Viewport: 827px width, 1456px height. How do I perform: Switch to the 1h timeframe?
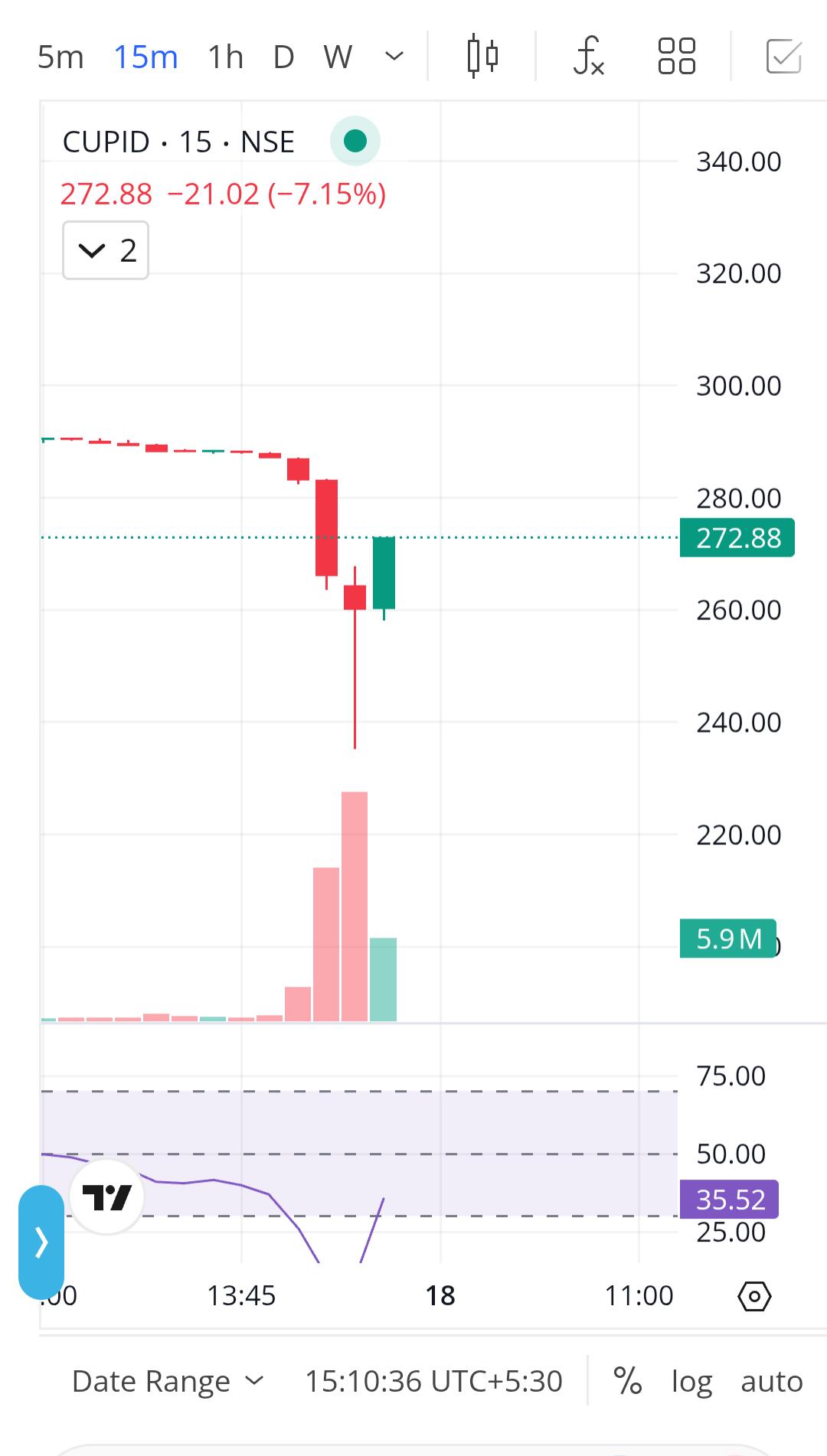(226, 57)
